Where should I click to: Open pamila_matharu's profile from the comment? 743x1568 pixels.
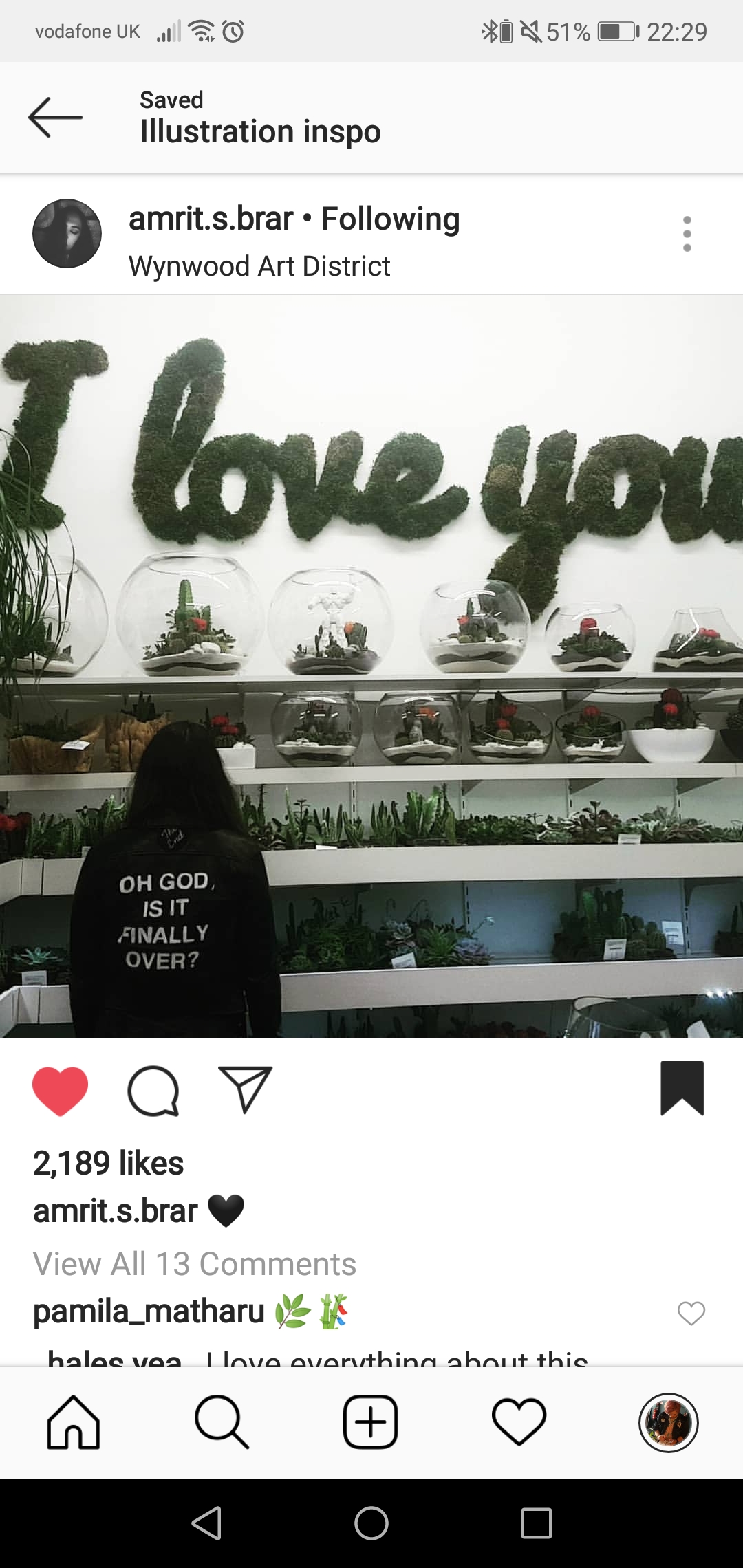(x=149, y=1311)
